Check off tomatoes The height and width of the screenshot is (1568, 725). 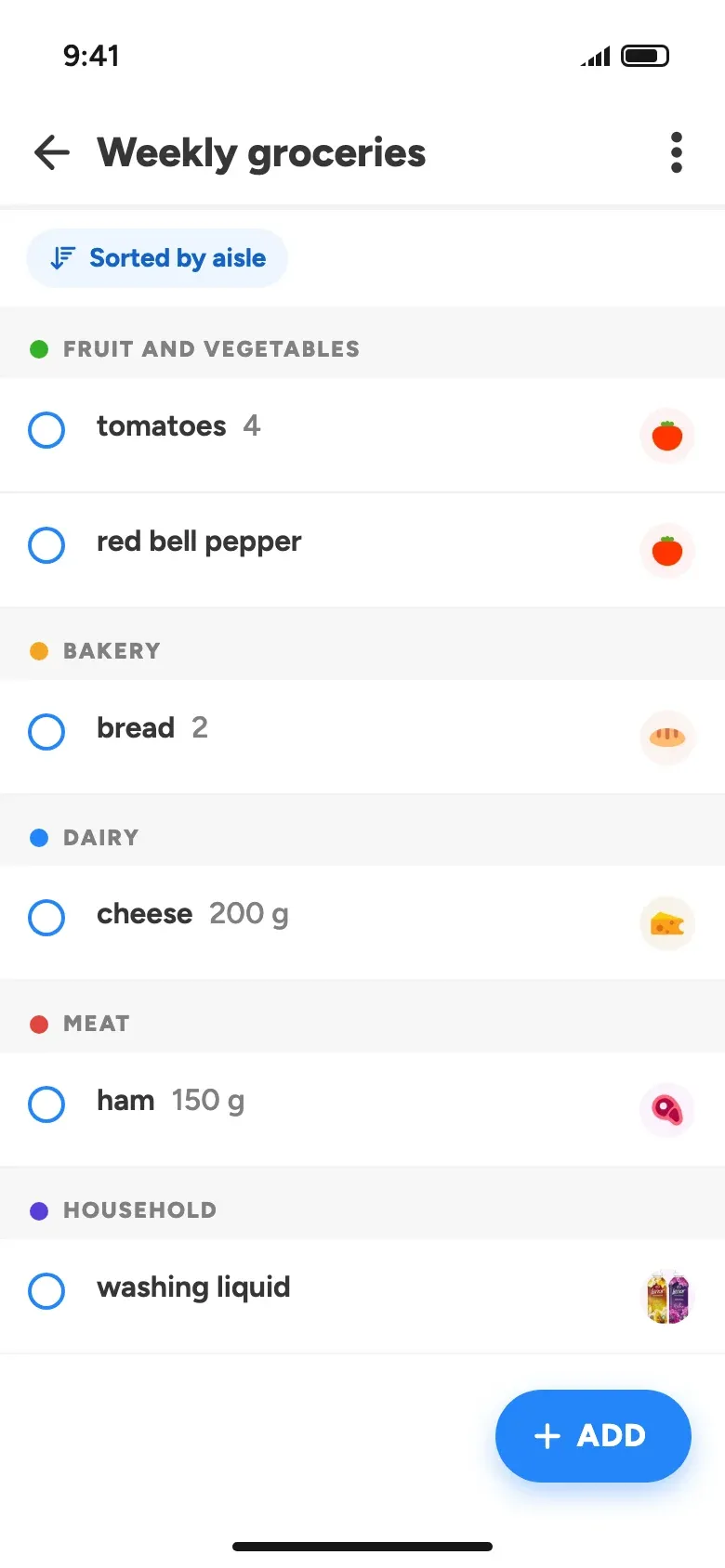[x=46, y=430]
